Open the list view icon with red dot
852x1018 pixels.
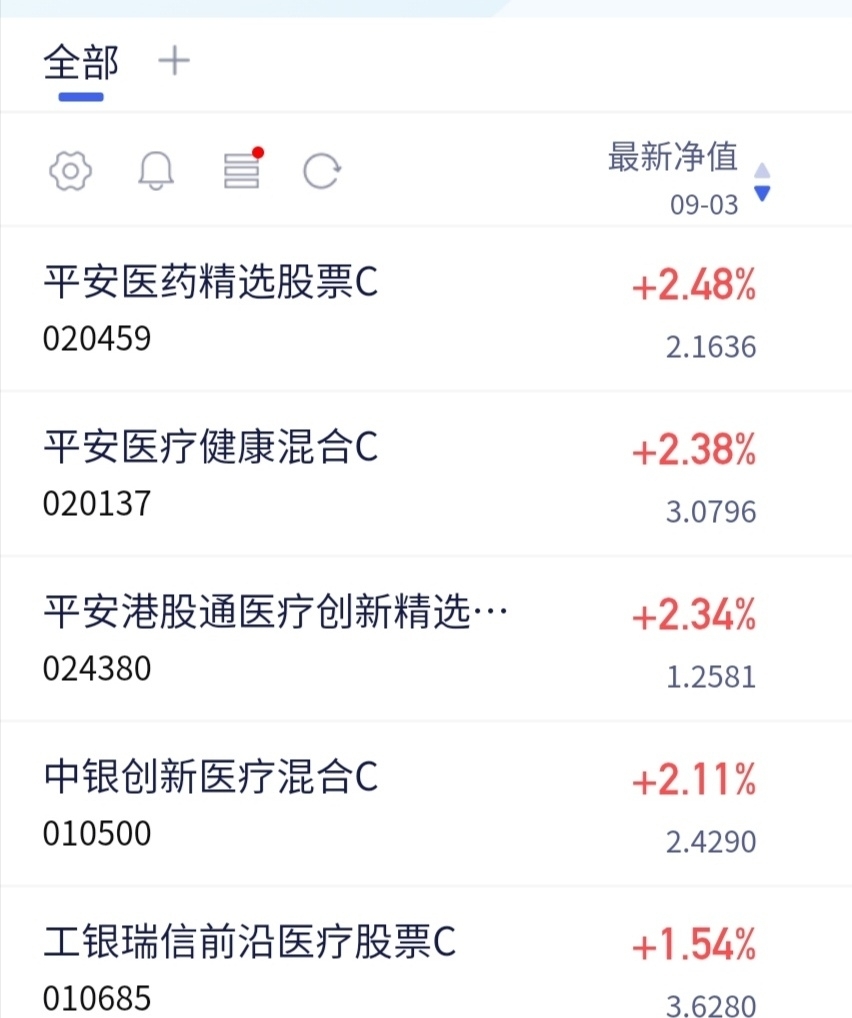pyautogui.click(x=242, y=171)
